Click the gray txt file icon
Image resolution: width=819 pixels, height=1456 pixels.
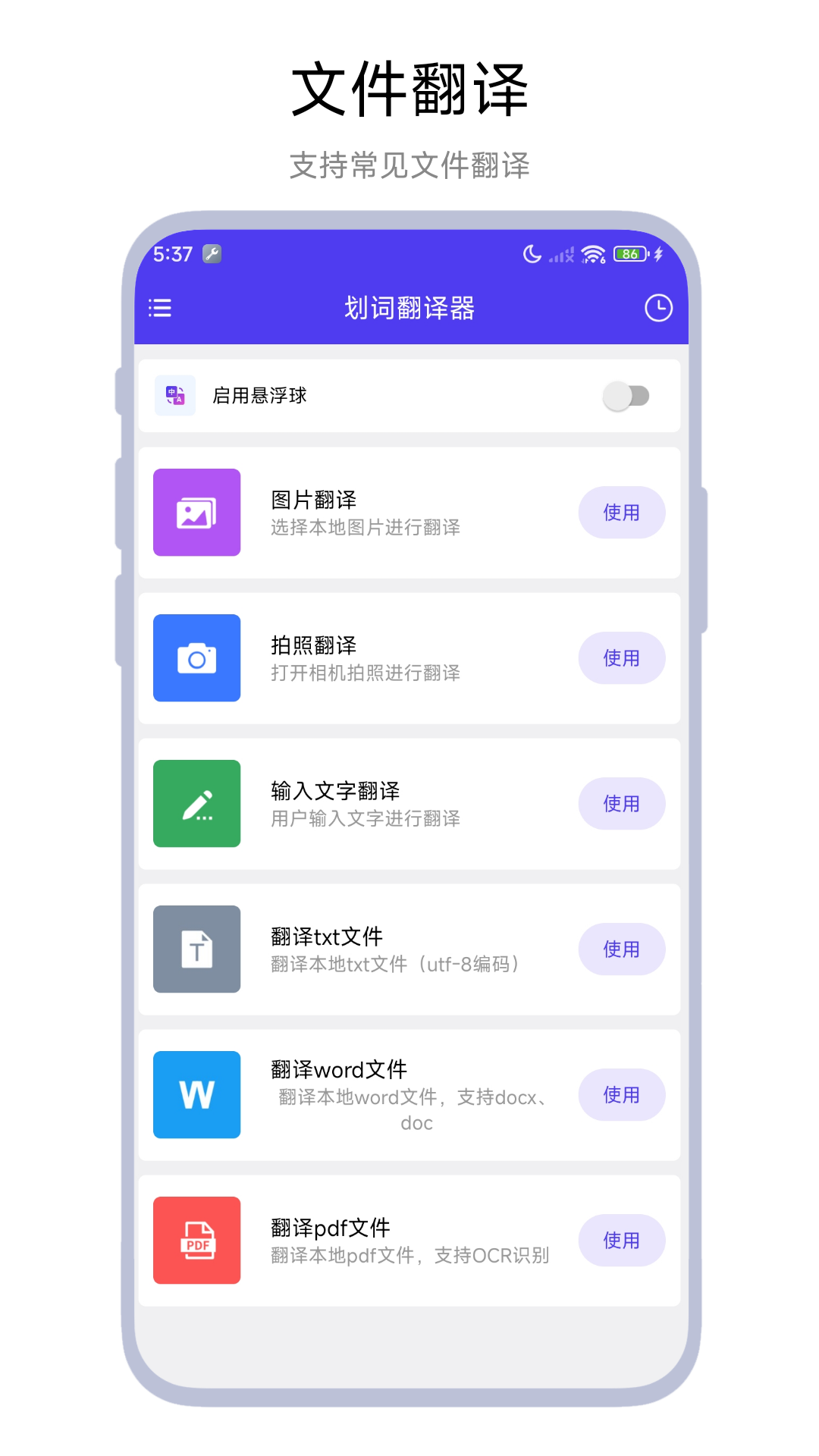tap(196, 949)
